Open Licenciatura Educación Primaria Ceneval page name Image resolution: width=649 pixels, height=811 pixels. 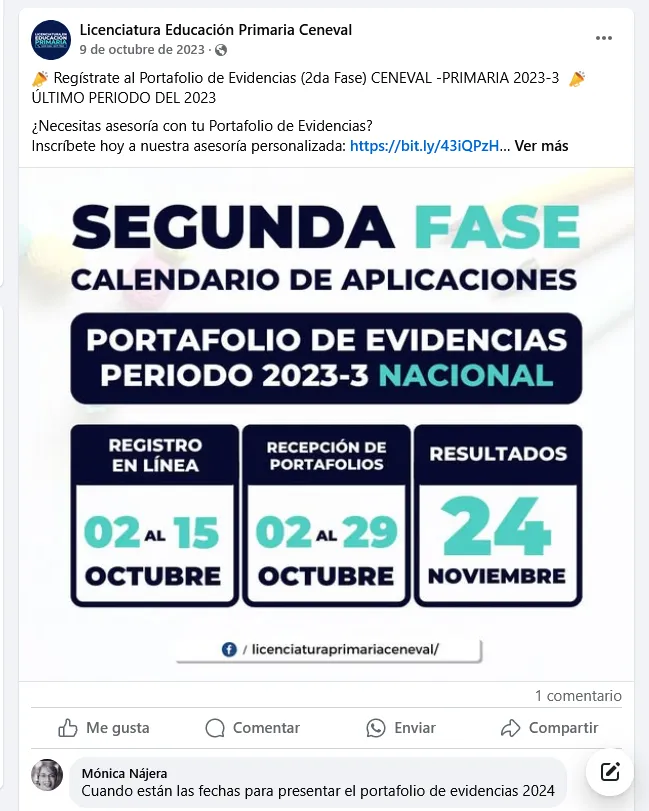coord(215,30)
